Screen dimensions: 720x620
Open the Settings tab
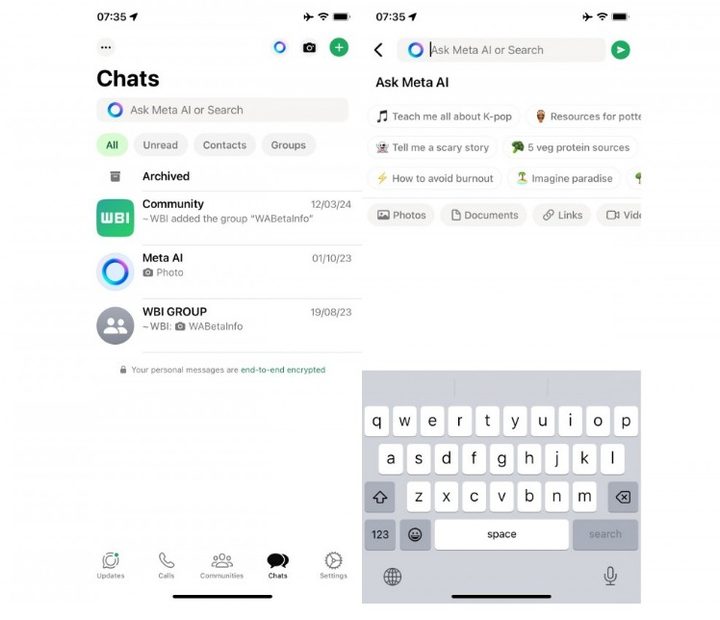[x=333, y=565]
